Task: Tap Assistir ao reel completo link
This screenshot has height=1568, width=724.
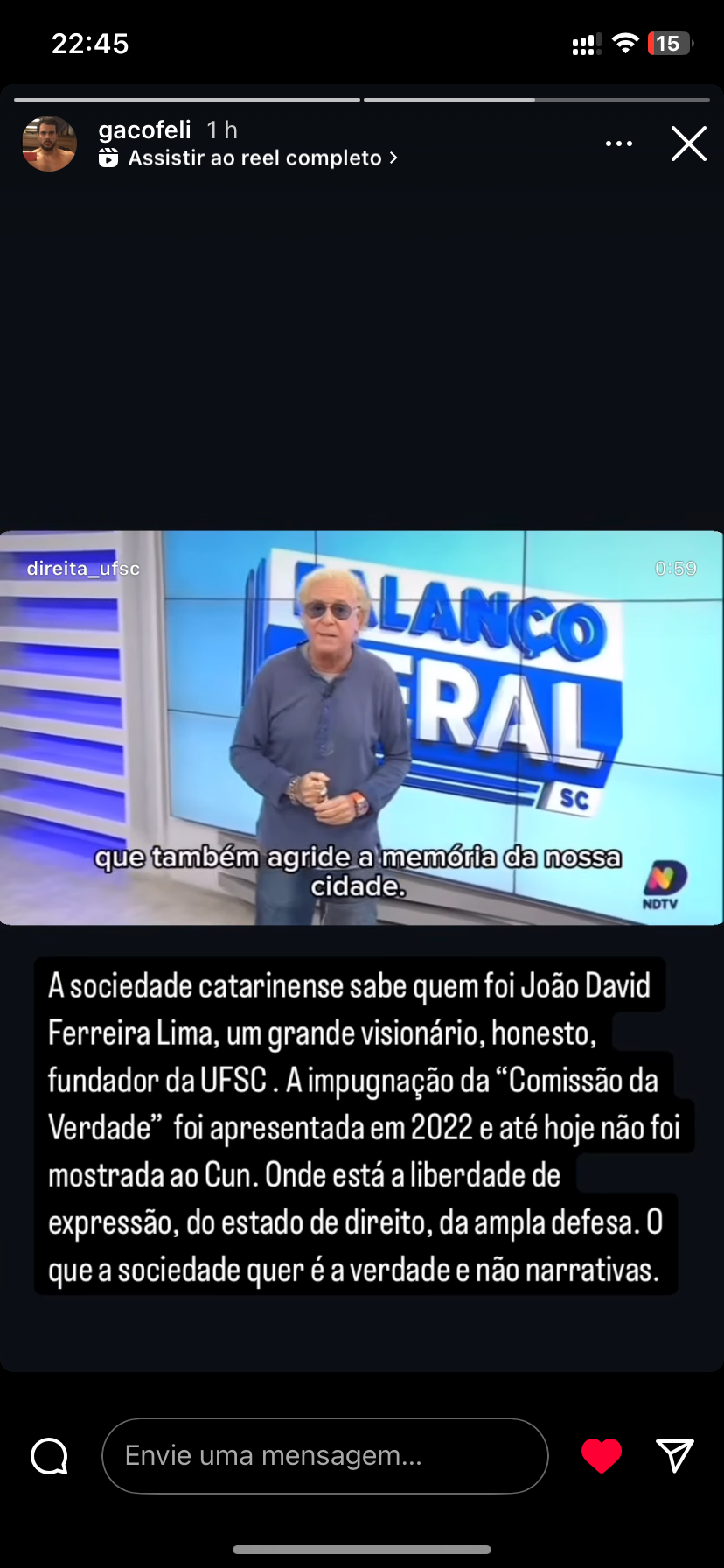Action: (254, 158)
